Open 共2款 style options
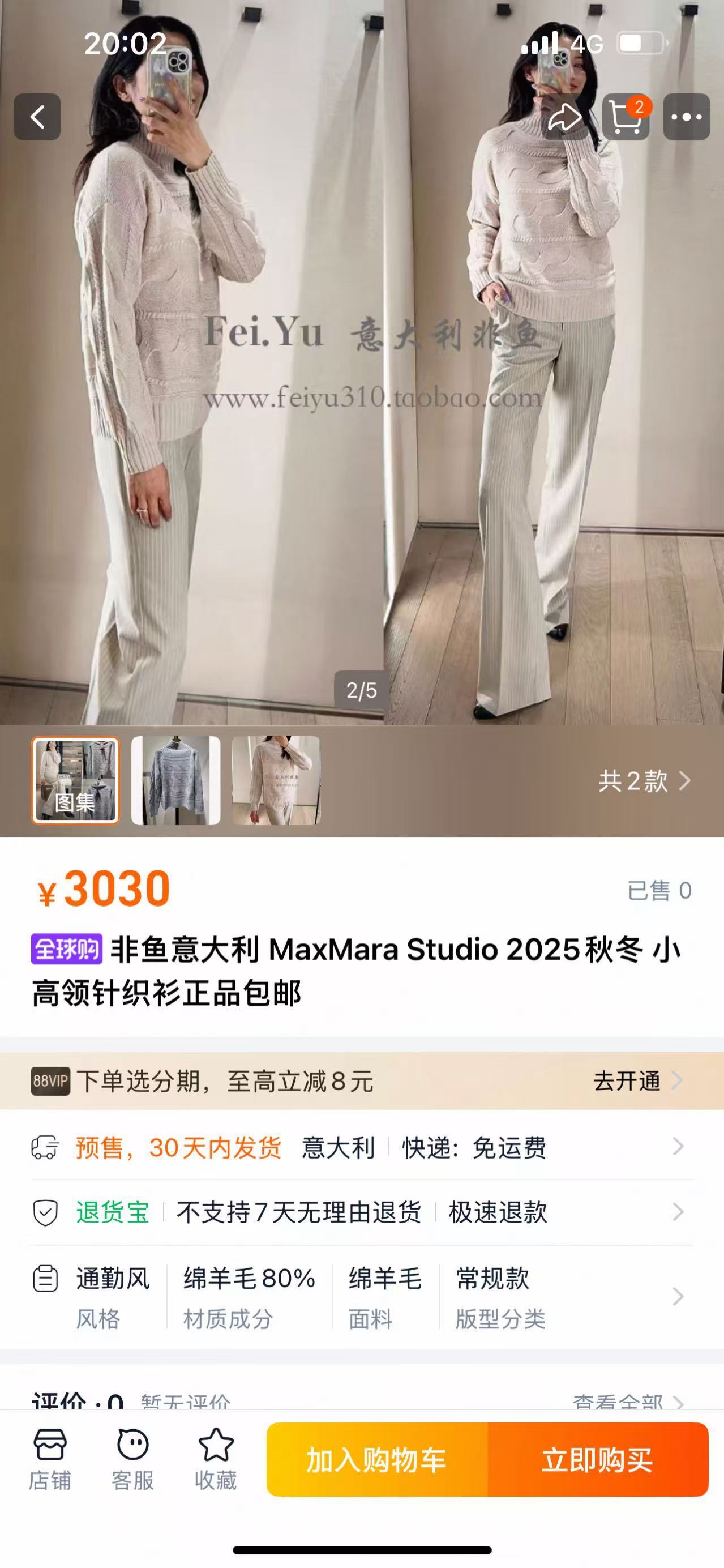724x1568 pixels. [x=644, y=780]
